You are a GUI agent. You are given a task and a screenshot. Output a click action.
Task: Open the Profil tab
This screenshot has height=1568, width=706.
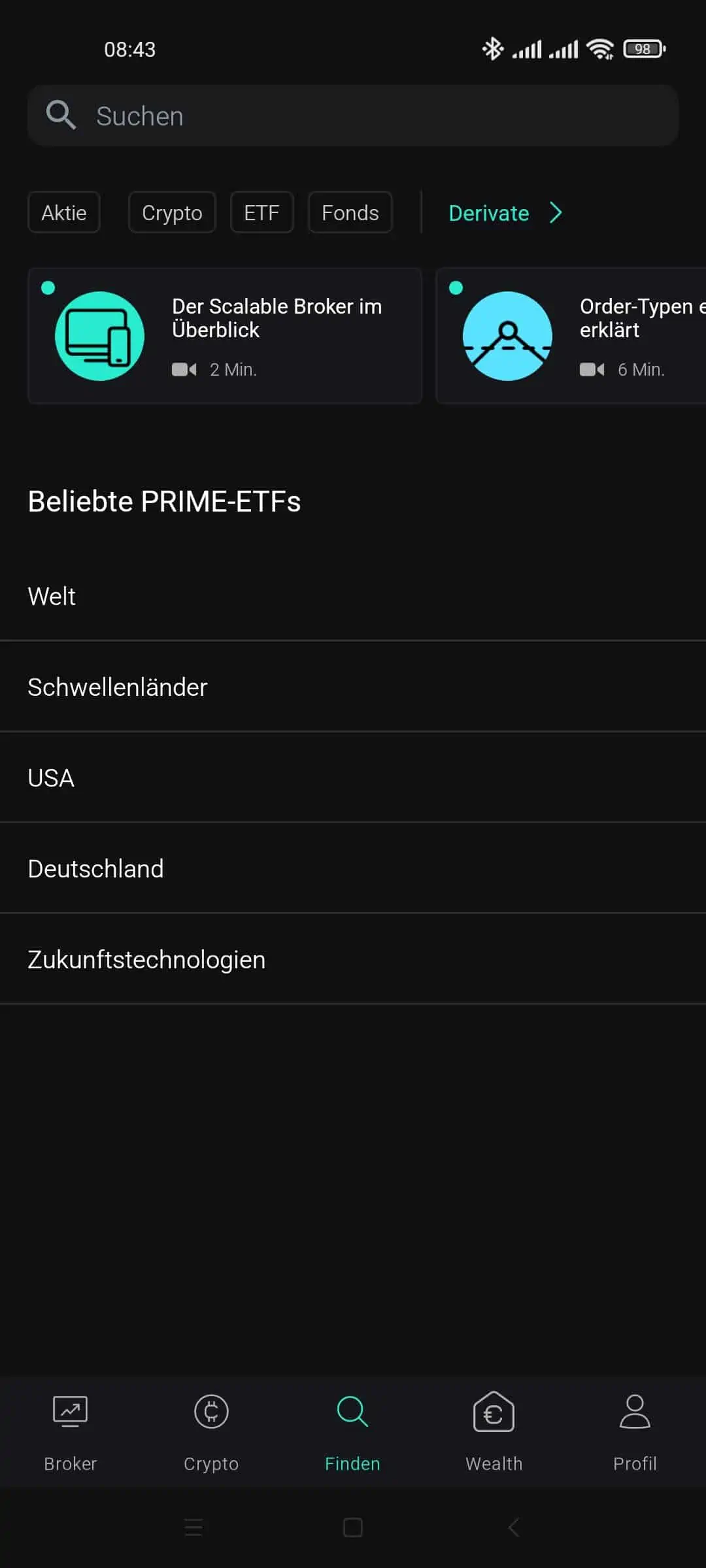(x=635, y=1431)
